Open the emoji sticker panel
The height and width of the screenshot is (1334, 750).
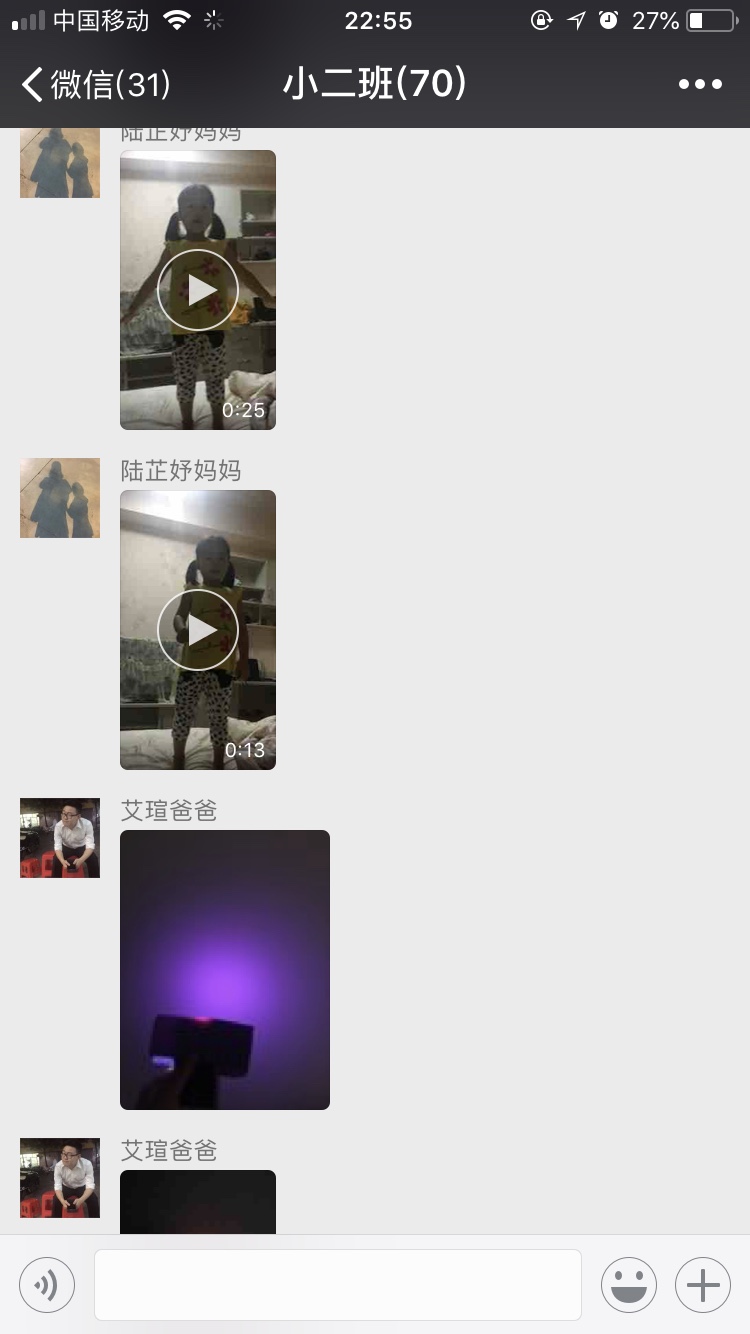[629, 1284]
